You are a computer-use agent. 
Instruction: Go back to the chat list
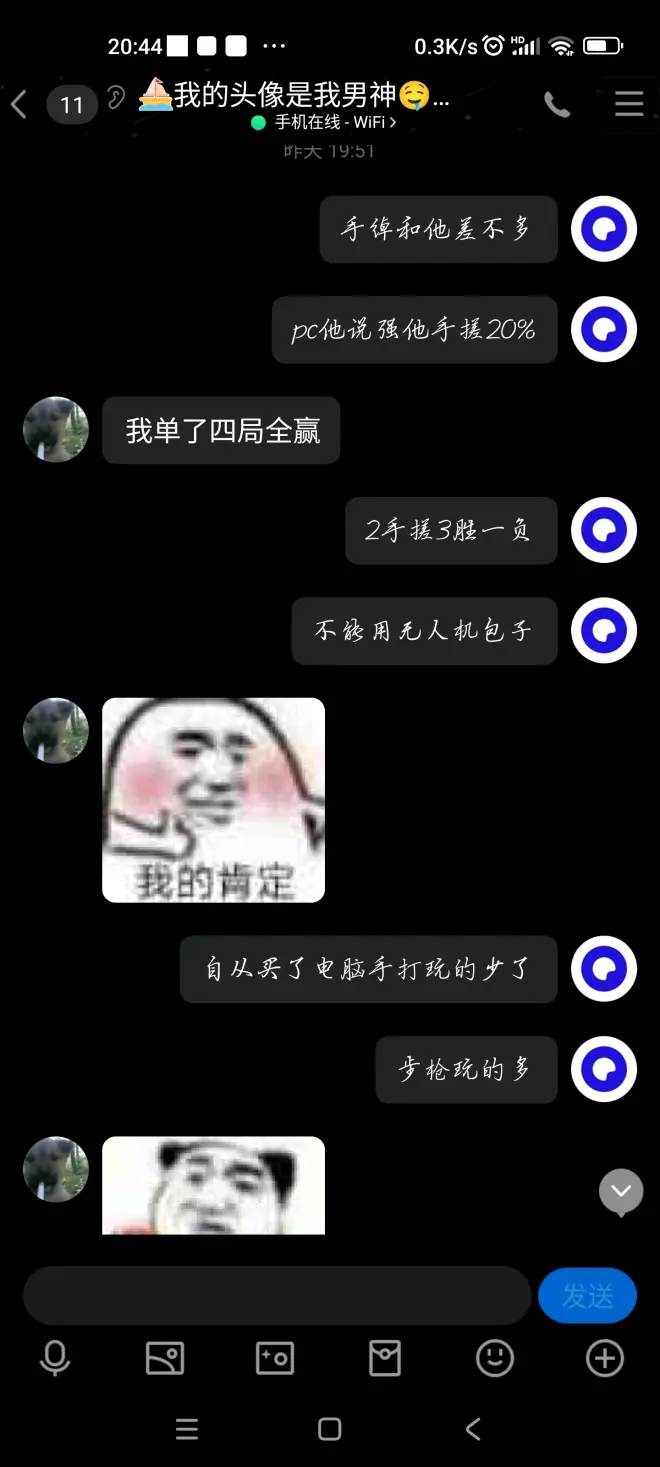point(19,104)
